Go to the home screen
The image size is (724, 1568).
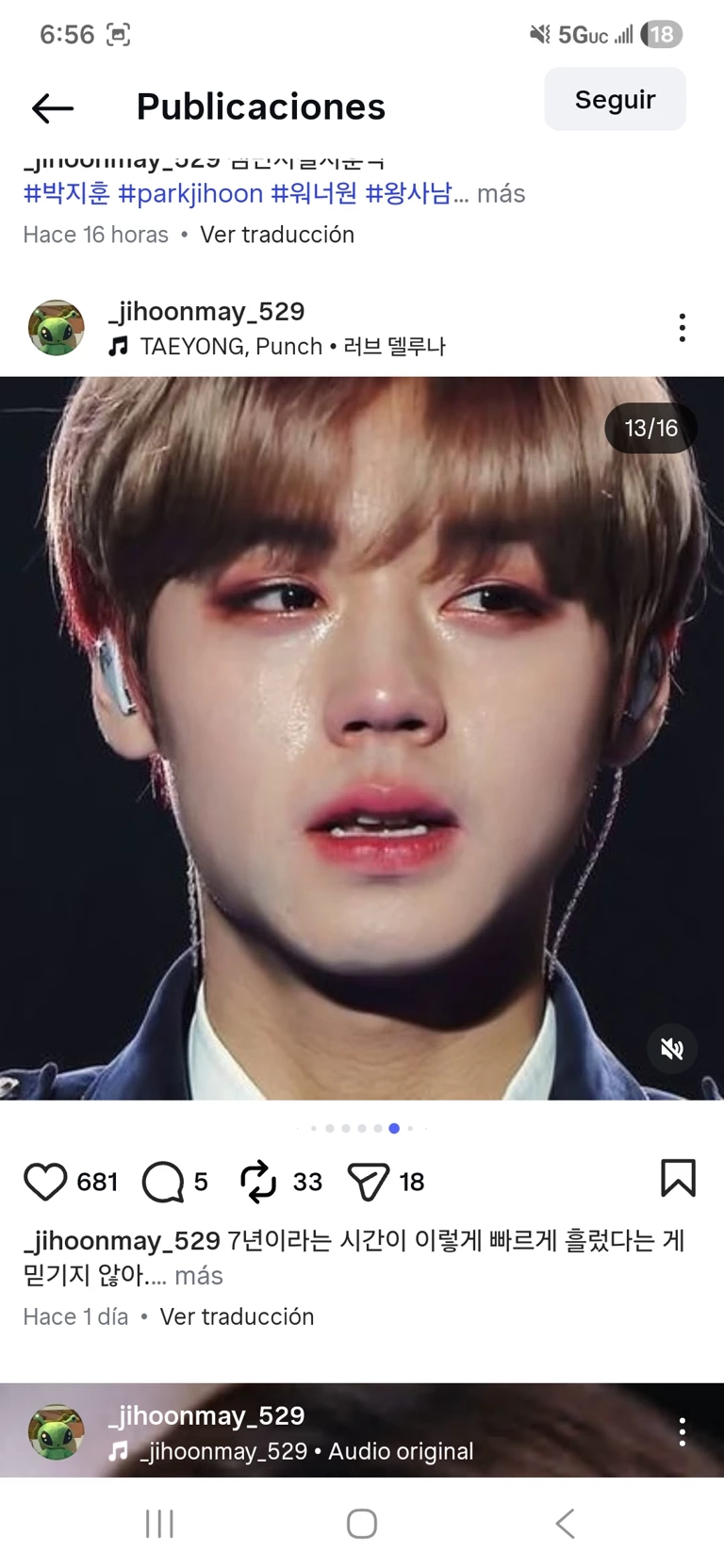[x=362, y=1524]
